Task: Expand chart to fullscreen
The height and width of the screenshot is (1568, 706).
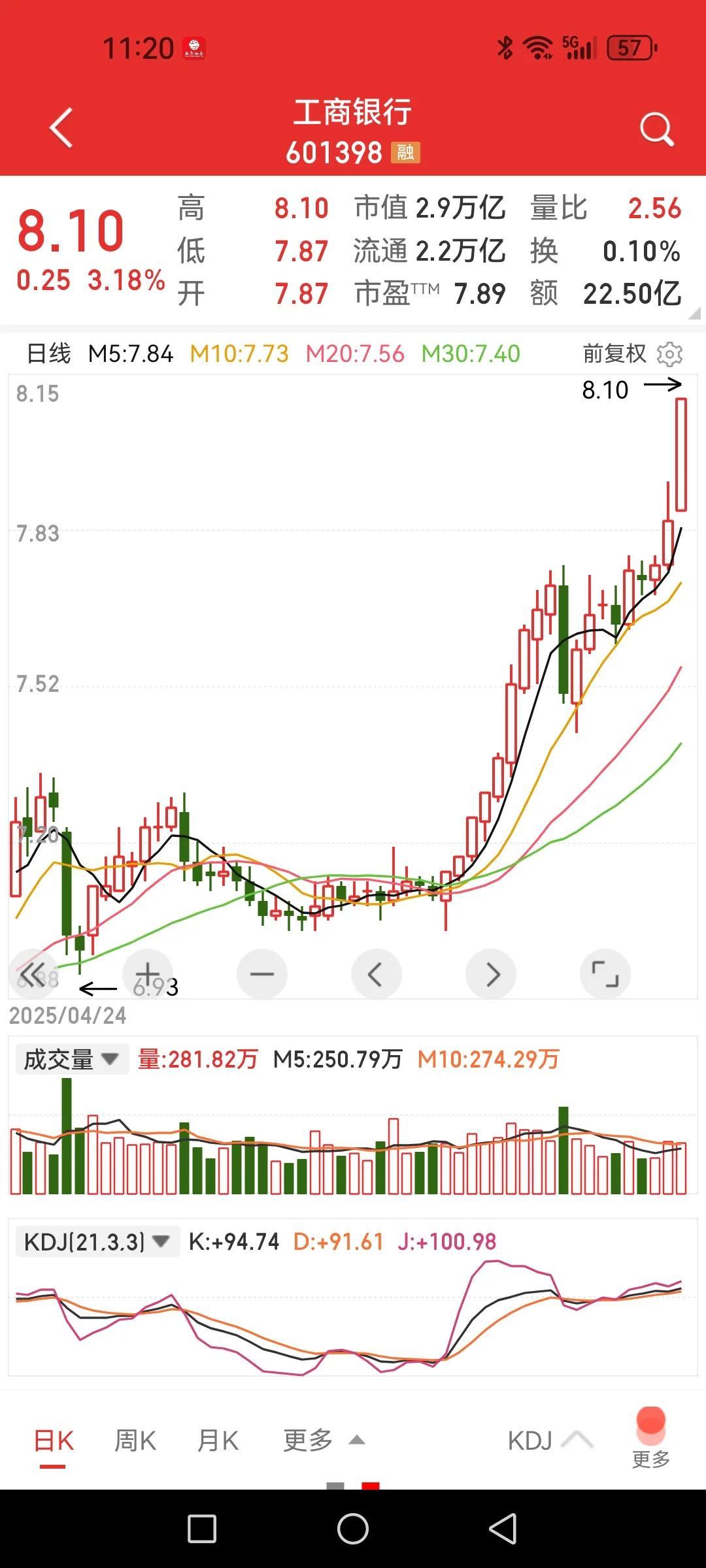Action: (x=605, y=974)
